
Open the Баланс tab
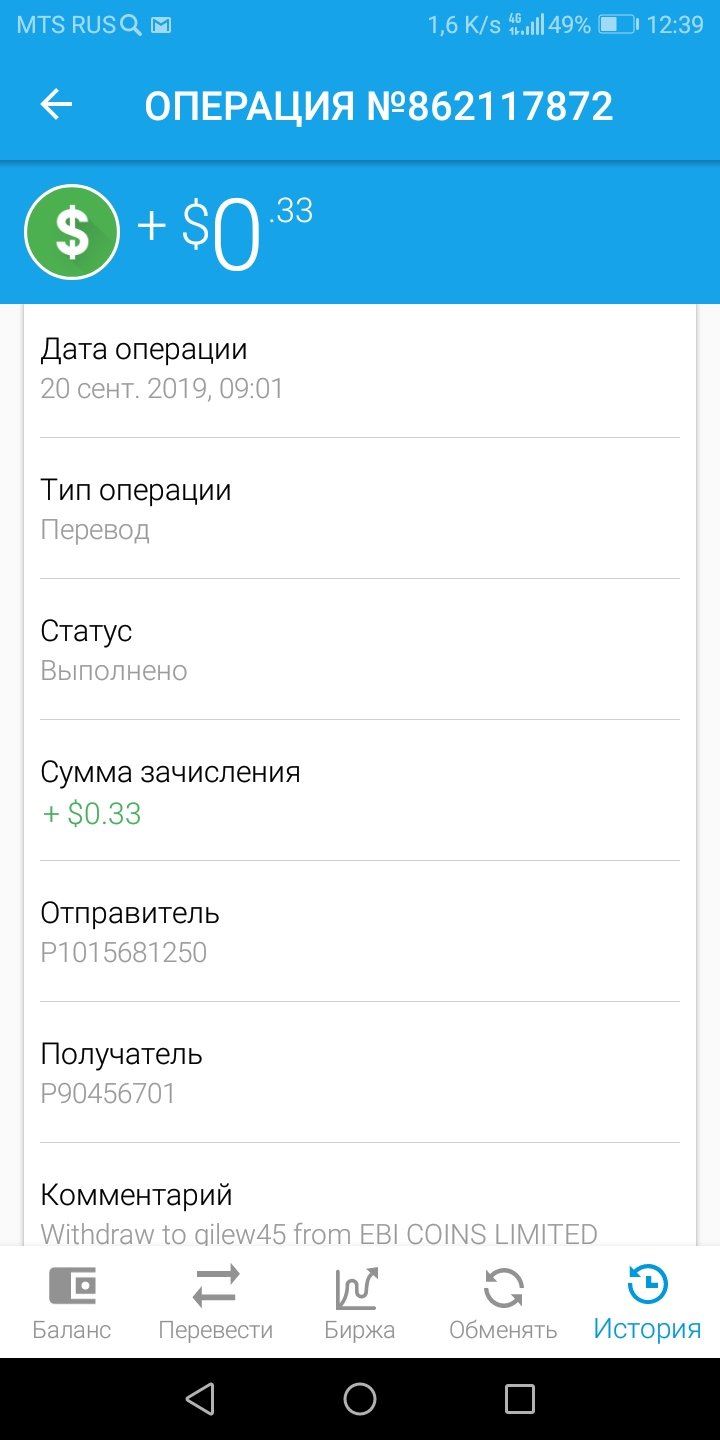tap(72, 1302)
